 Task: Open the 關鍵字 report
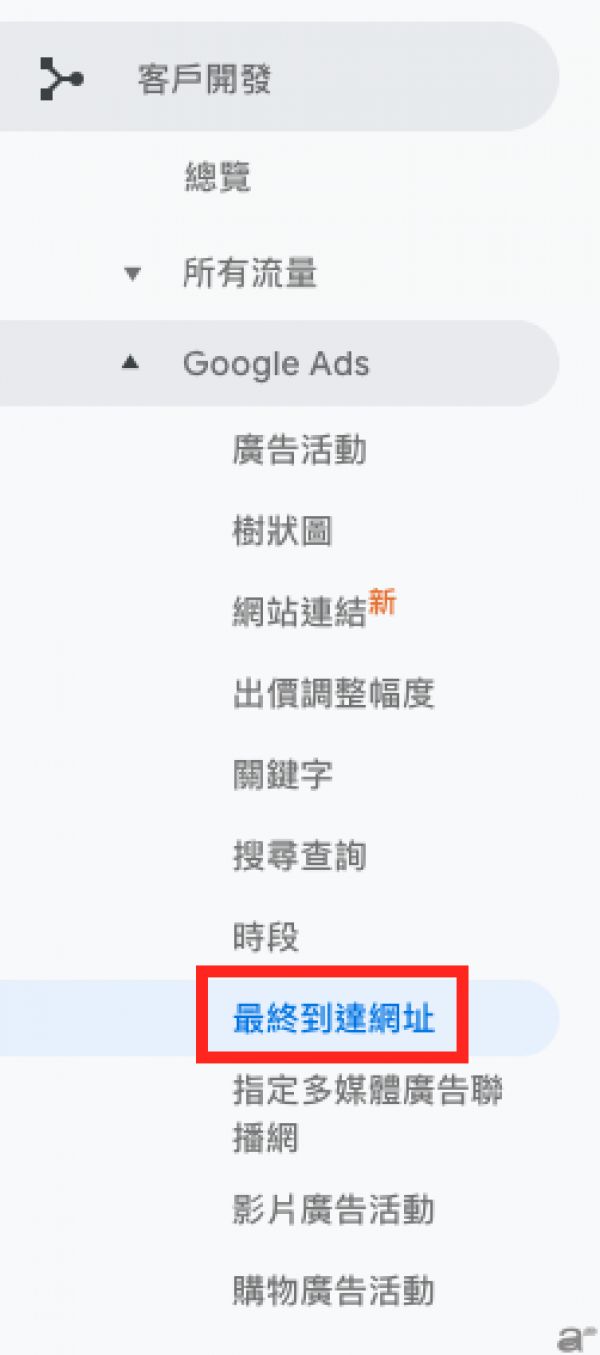[x=282, y=774]
